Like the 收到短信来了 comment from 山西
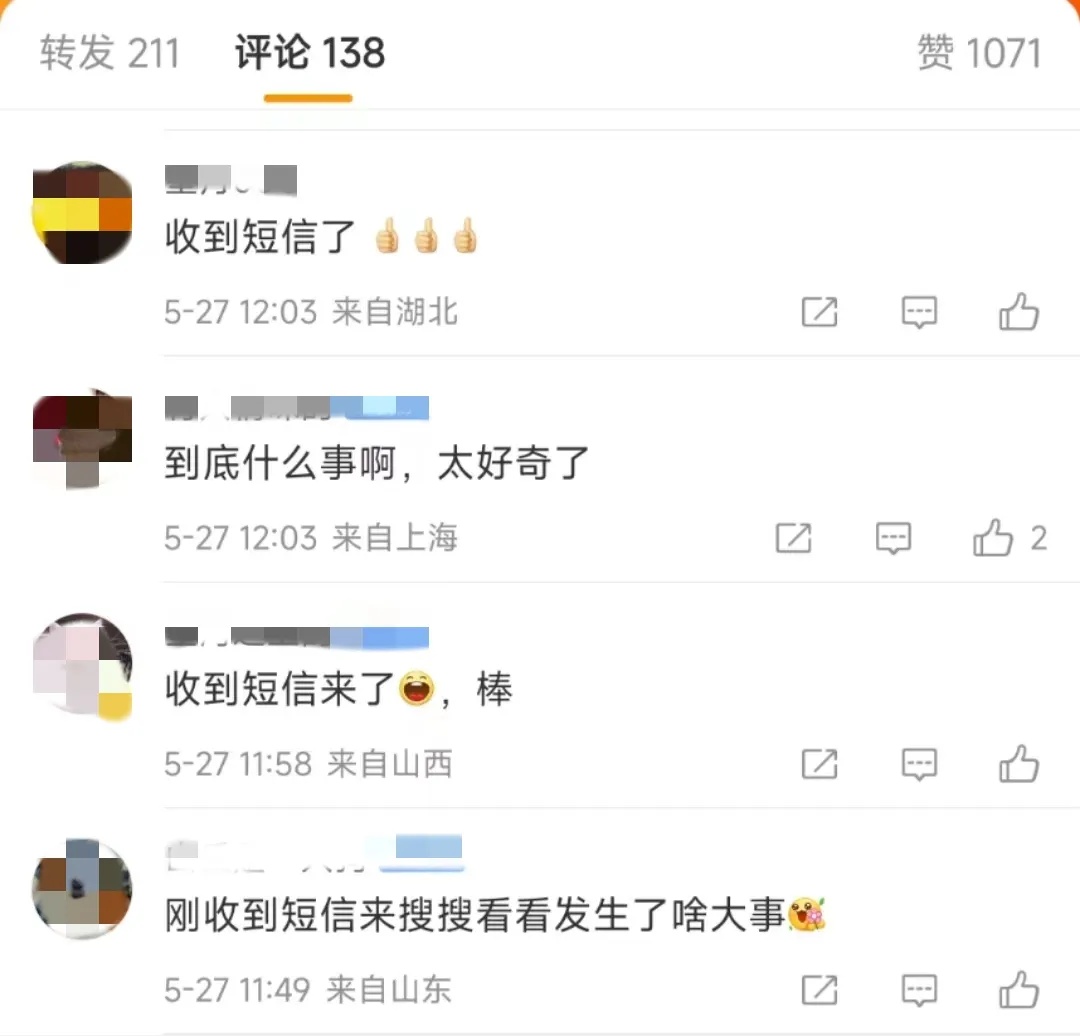Image resolution: width=1080 pixels, height=1036 pixels. click(1019, 765)
